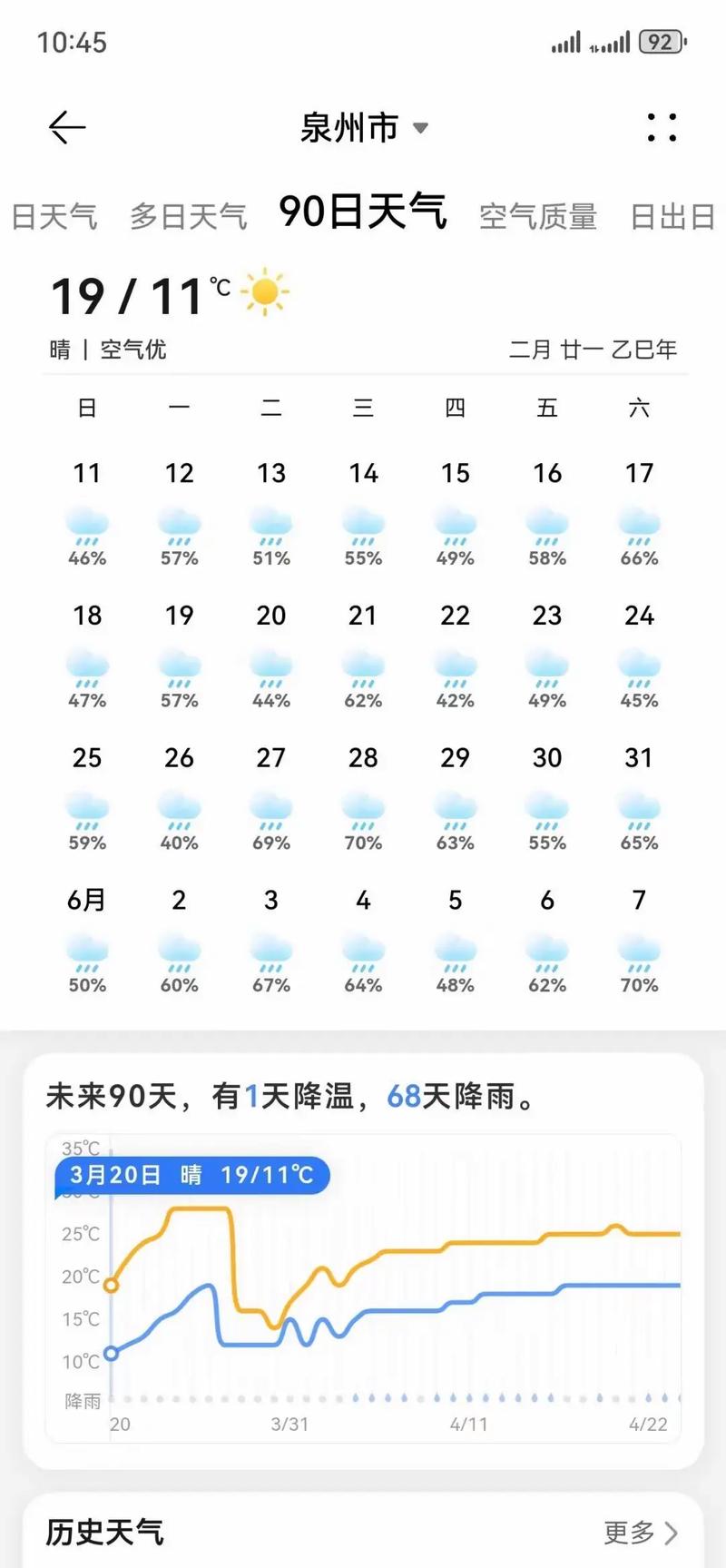Select the 6月 first day cell
726x1568 pixels.
click(87, 941)
